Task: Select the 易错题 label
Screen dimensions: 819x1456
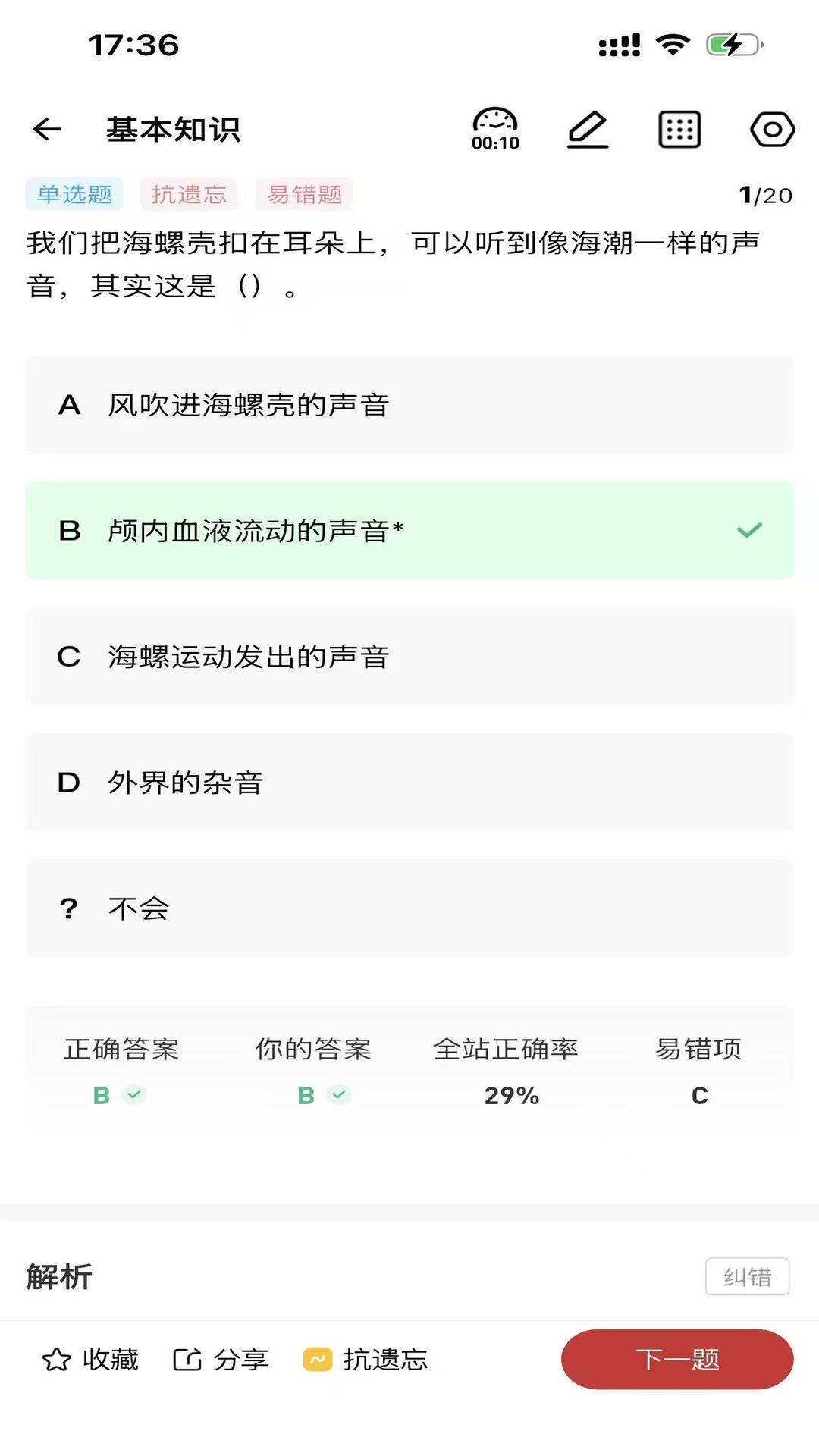Action: coord(303,194)
